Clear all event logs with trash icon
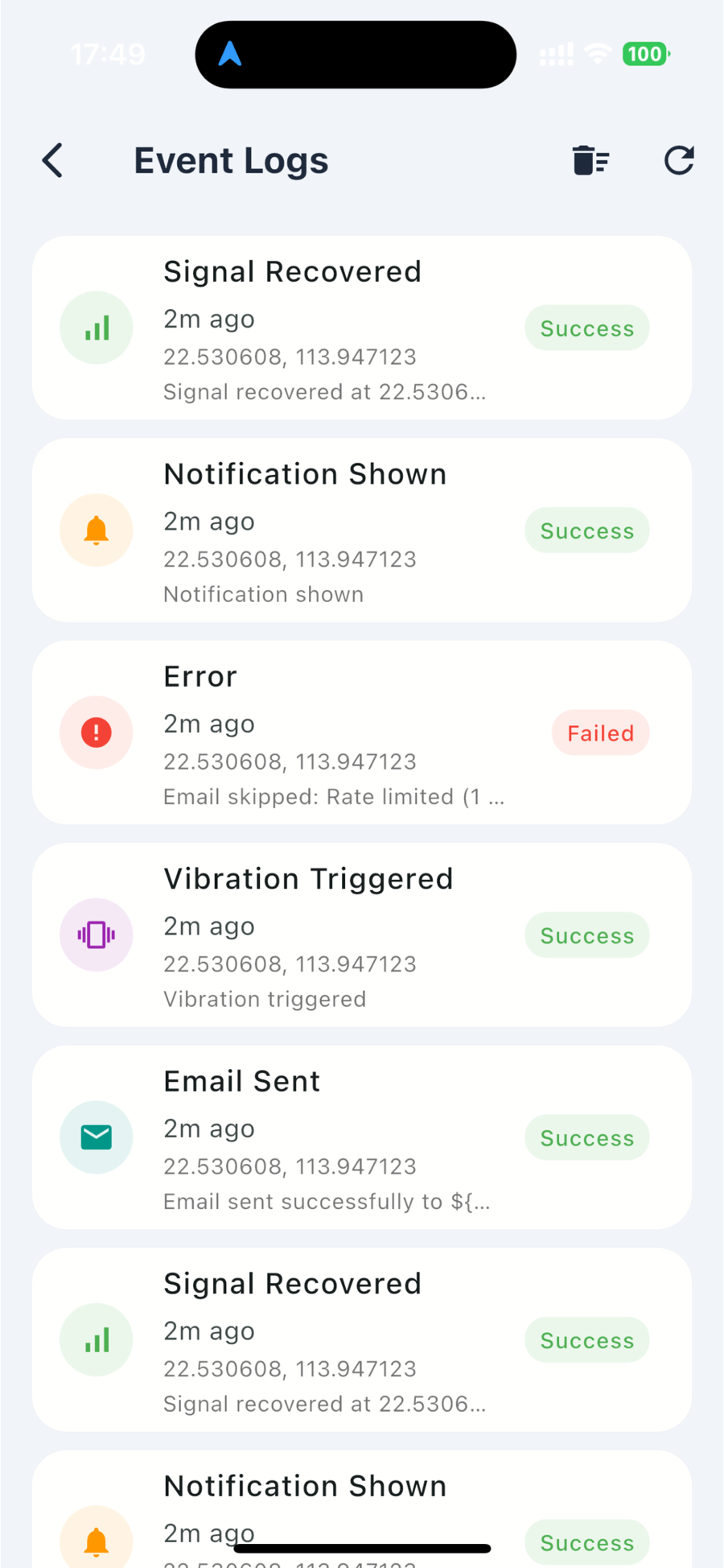This screenshot has width=724, height=1568. click(x=590, y=160)
